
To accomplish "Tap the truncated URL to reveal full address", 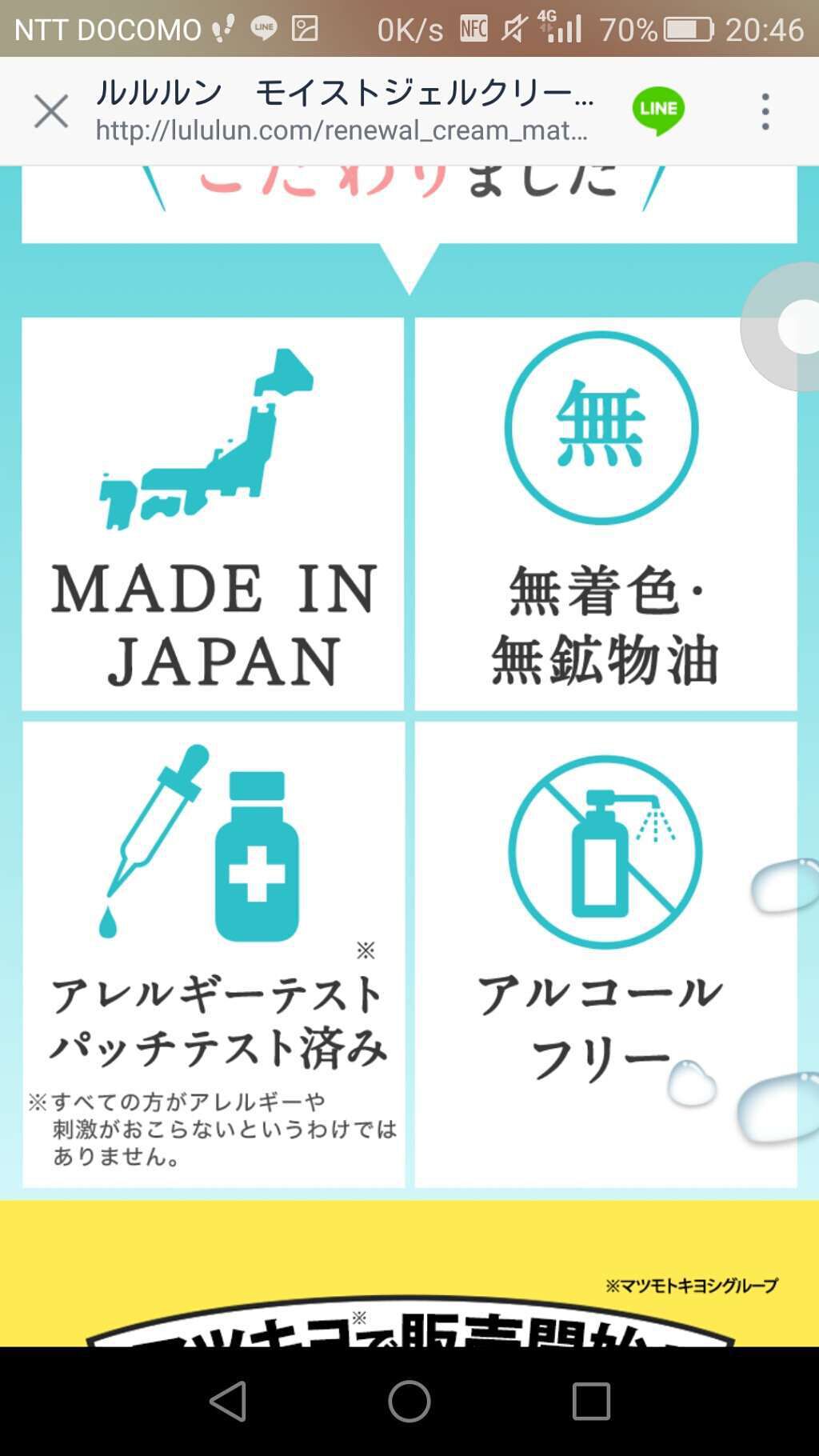I will [344, 130].
